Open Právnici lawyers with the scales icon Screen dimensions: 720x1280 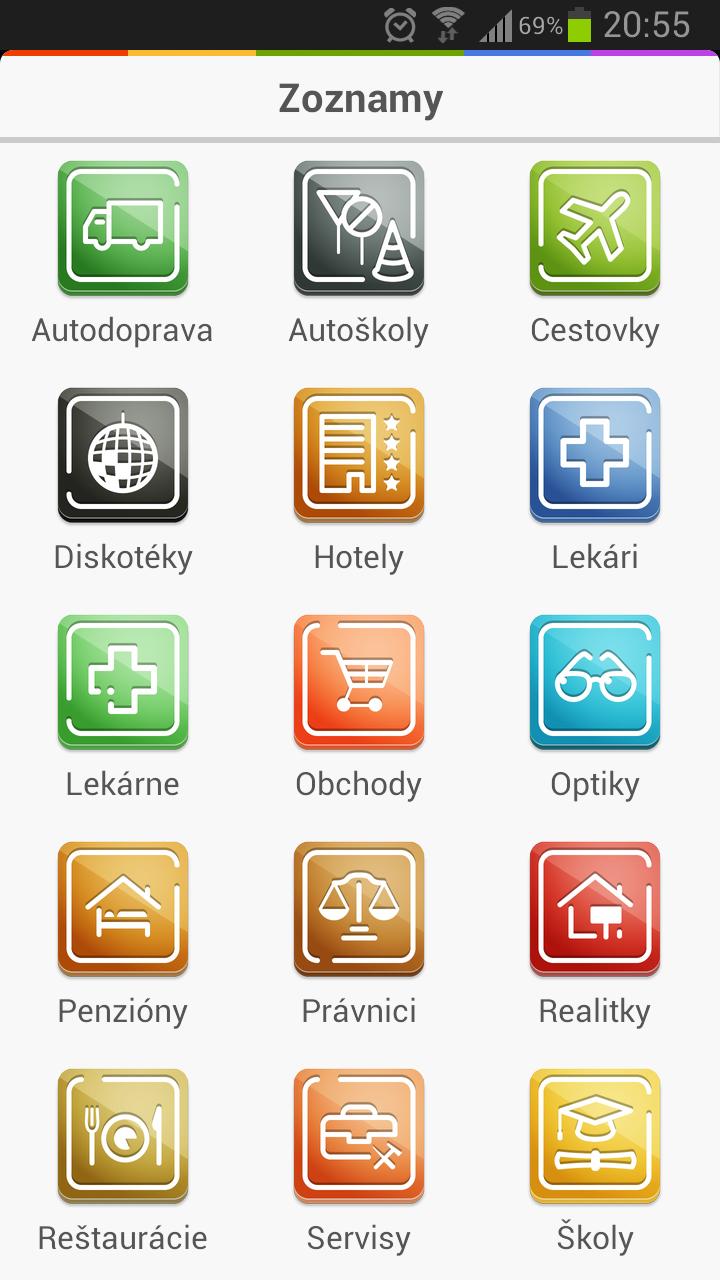pyautogui.click(x=358, y=909)
